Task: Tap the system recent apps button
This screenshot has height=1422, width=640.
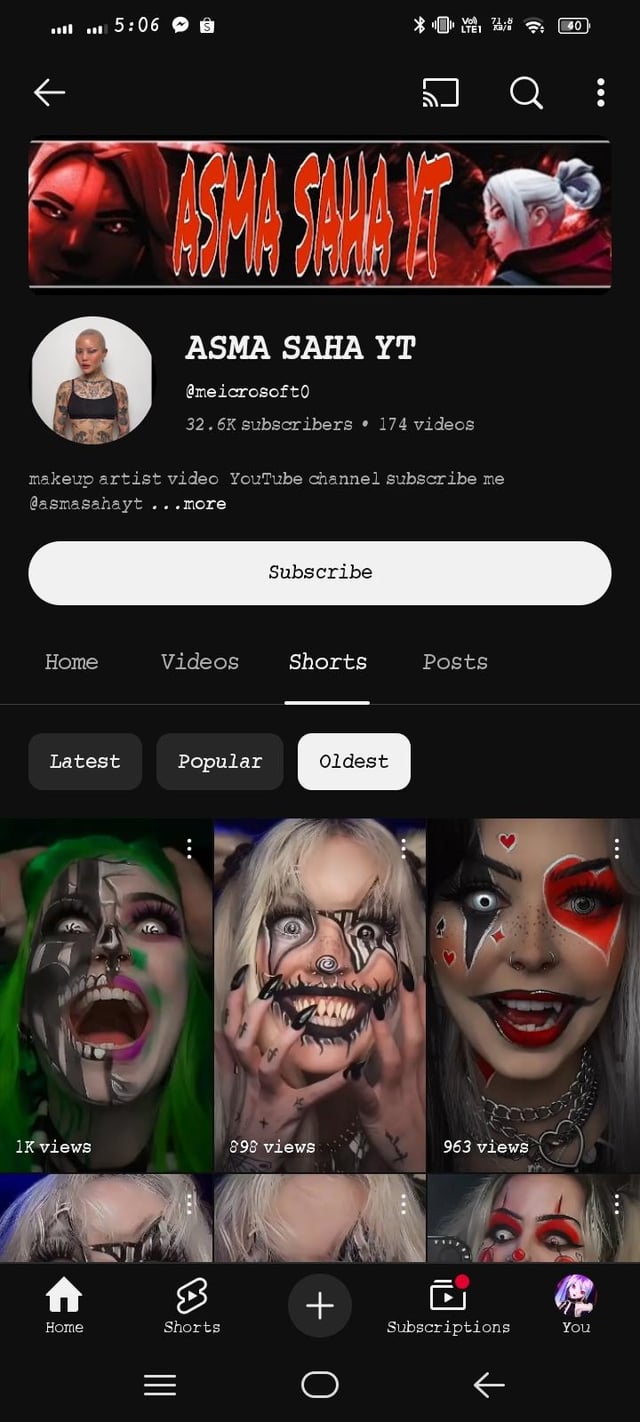Action: click(160, 1385)
